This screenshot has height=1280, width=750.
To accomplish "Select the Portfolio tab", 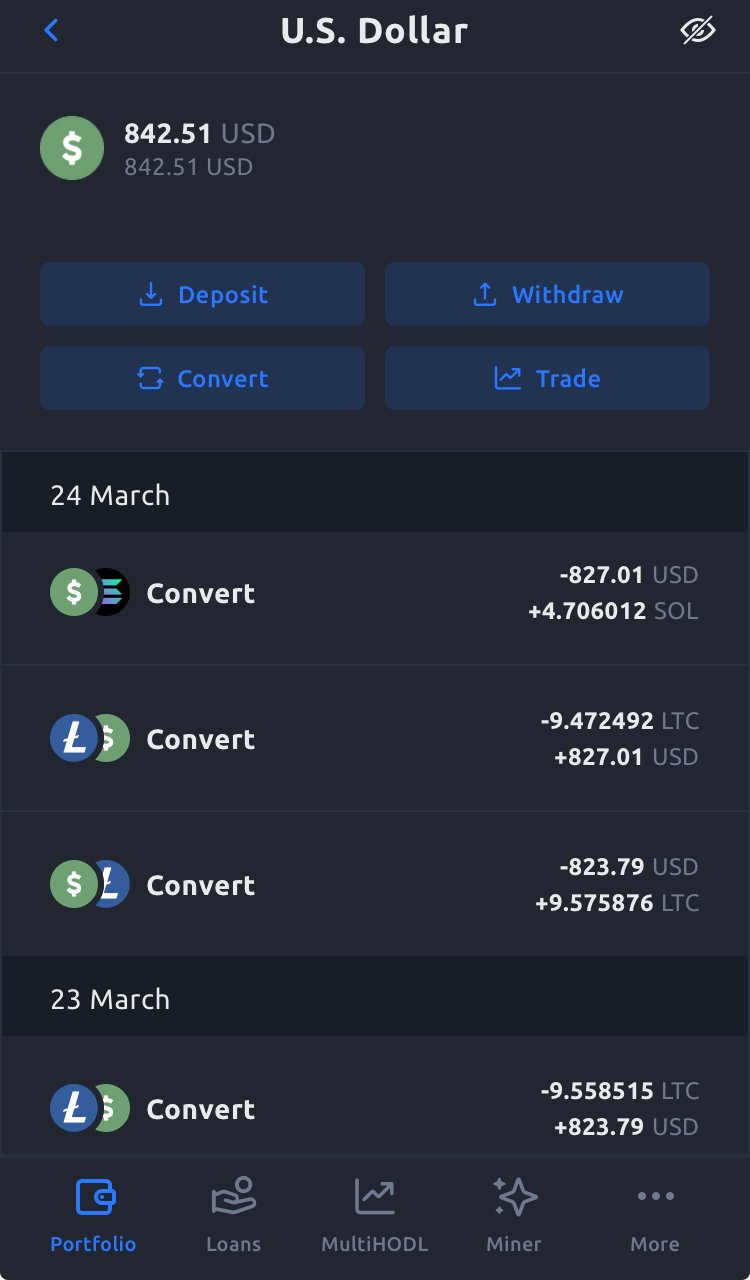I will [93, 1215].
